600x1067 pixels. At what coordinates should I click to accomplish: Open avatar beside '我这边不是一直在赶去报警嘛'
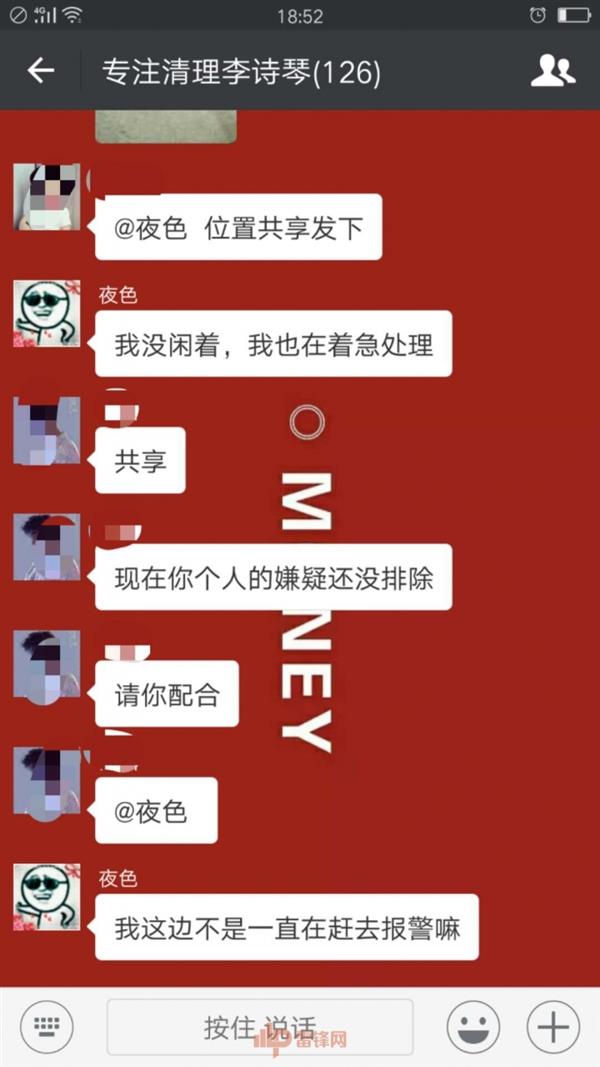click(x=46, y=897)
